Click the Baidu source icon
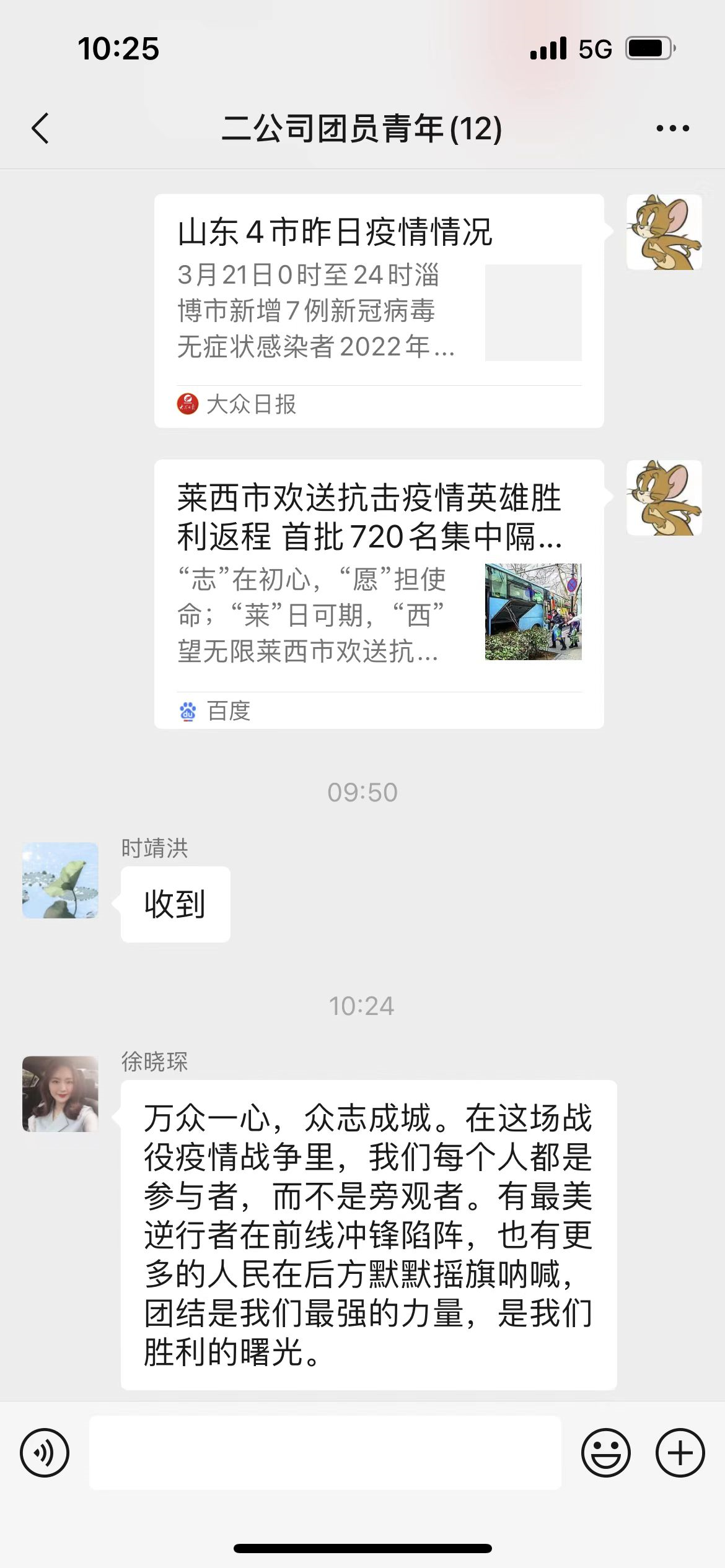This screenshot has width=725, height=1568. 189,711
